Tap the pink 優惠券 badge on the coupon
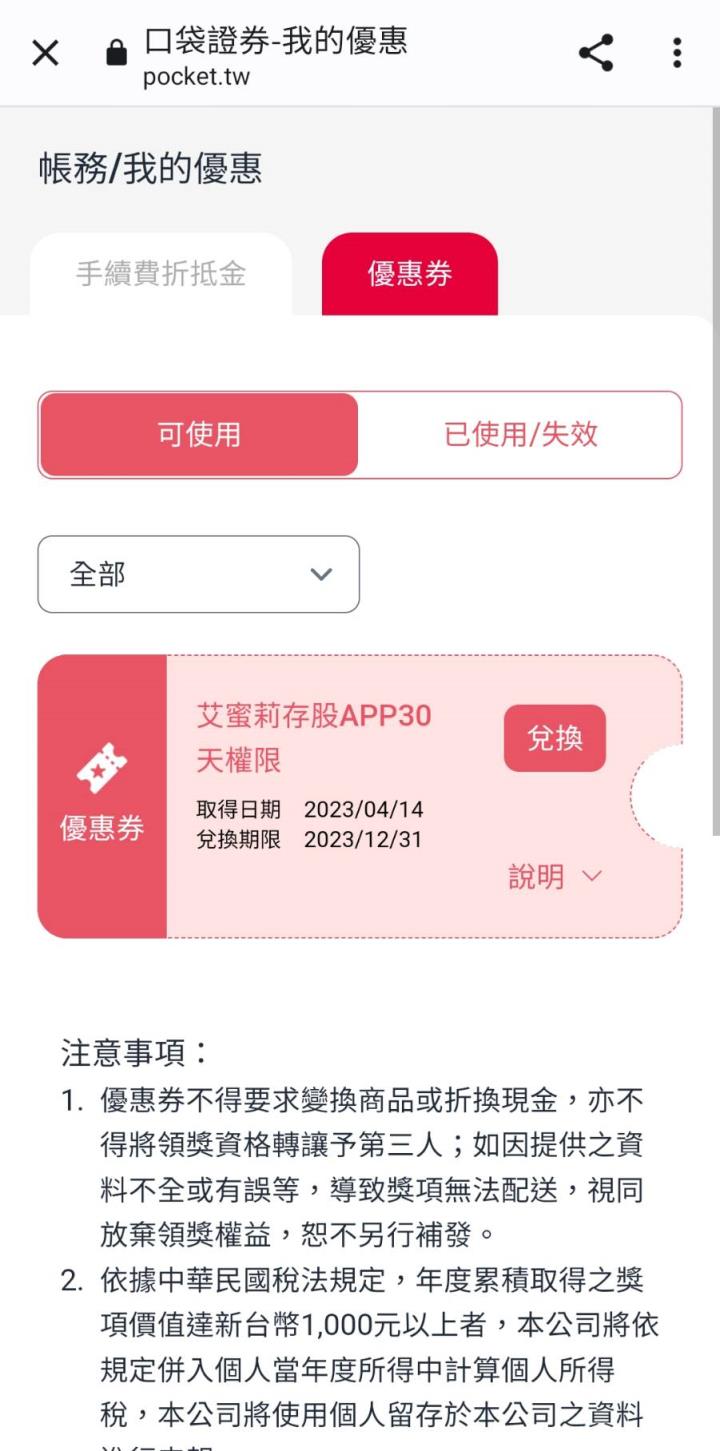This screenshot has width=720, height=1451. tap(102, 828)
